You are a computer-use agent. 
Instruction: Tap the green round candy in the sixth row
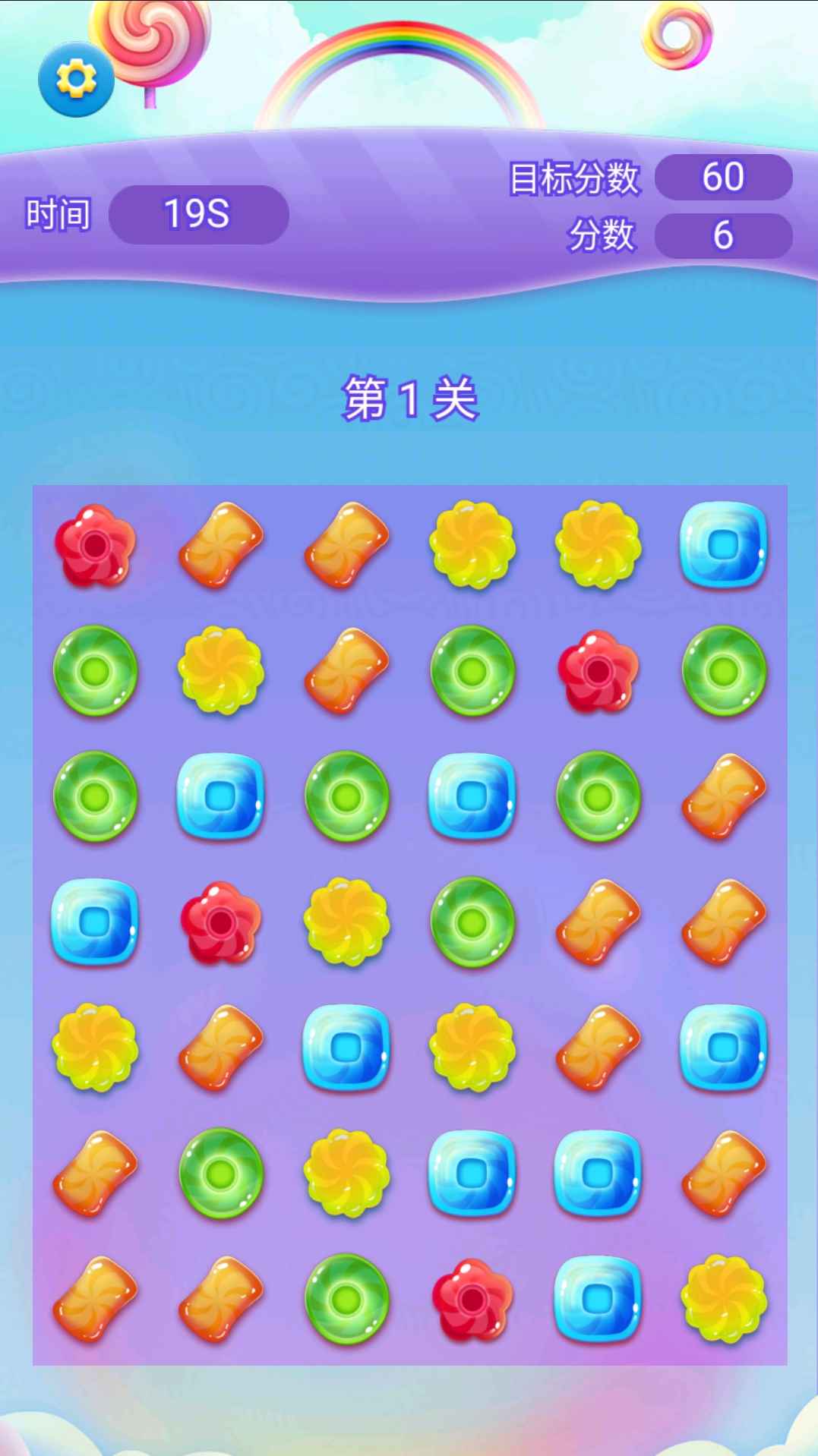pyautogui.click(x=221, y=1173)
